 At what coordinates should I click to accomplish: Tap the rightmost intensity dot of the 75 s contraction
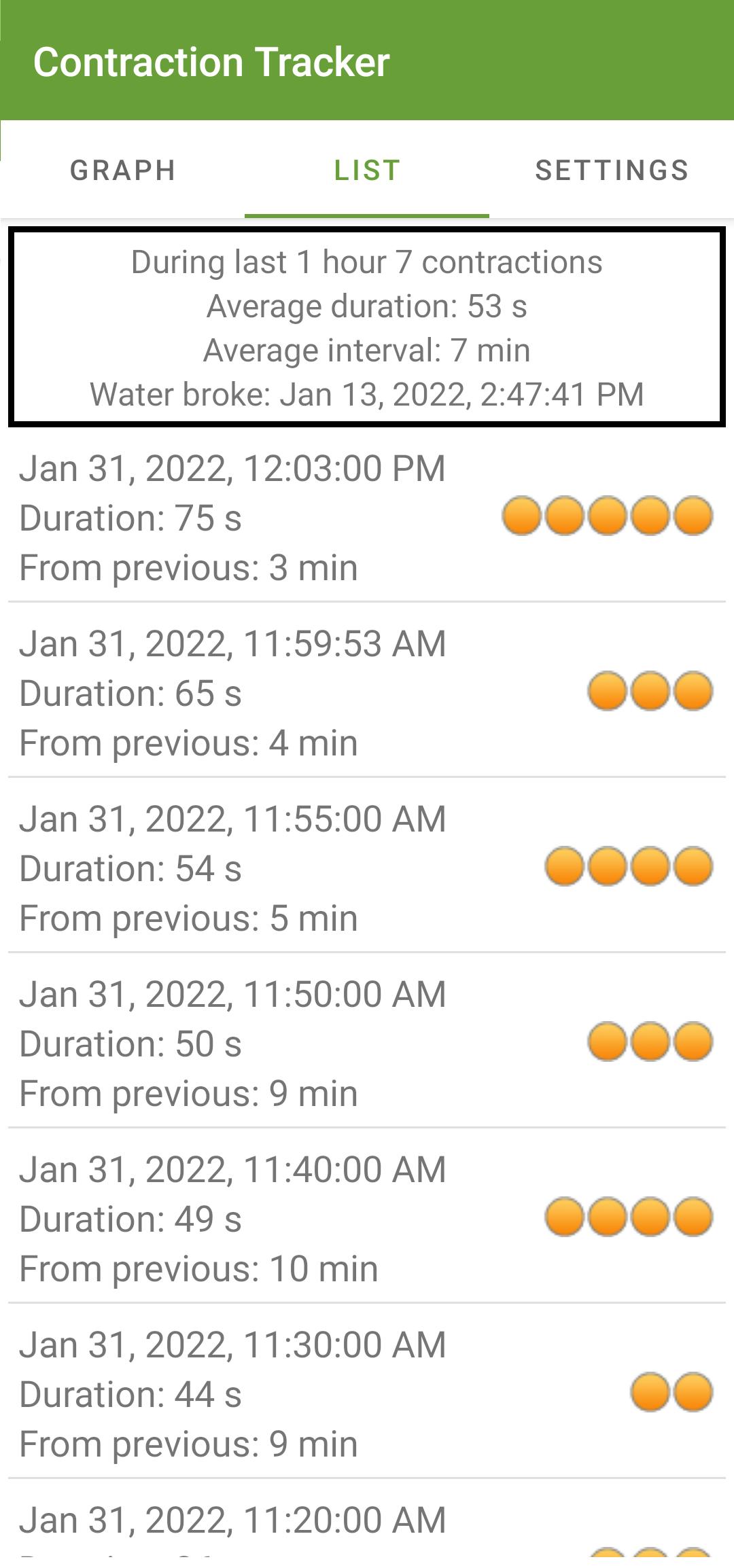pos(693,518)
